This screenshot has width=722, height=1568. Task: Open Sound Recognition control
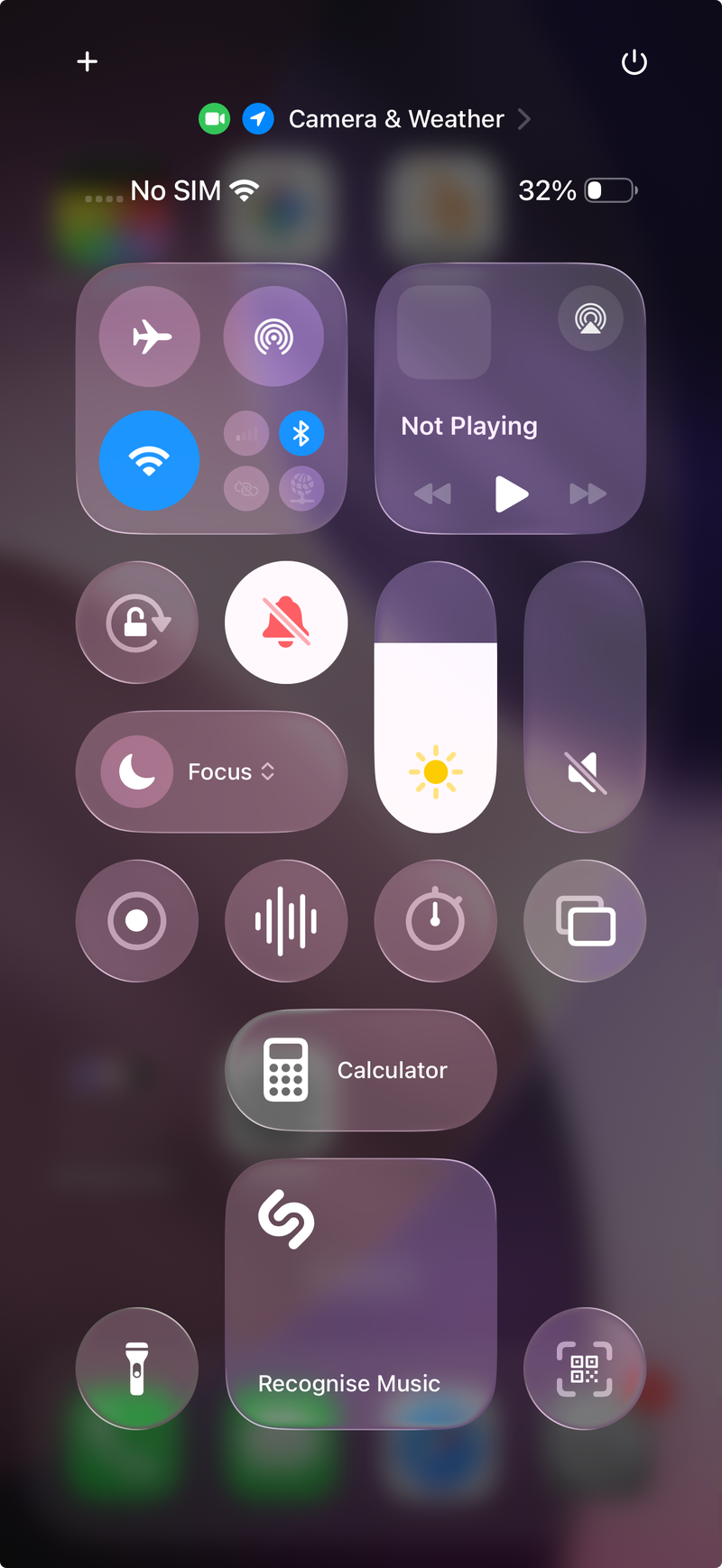(x=285, y=919)
